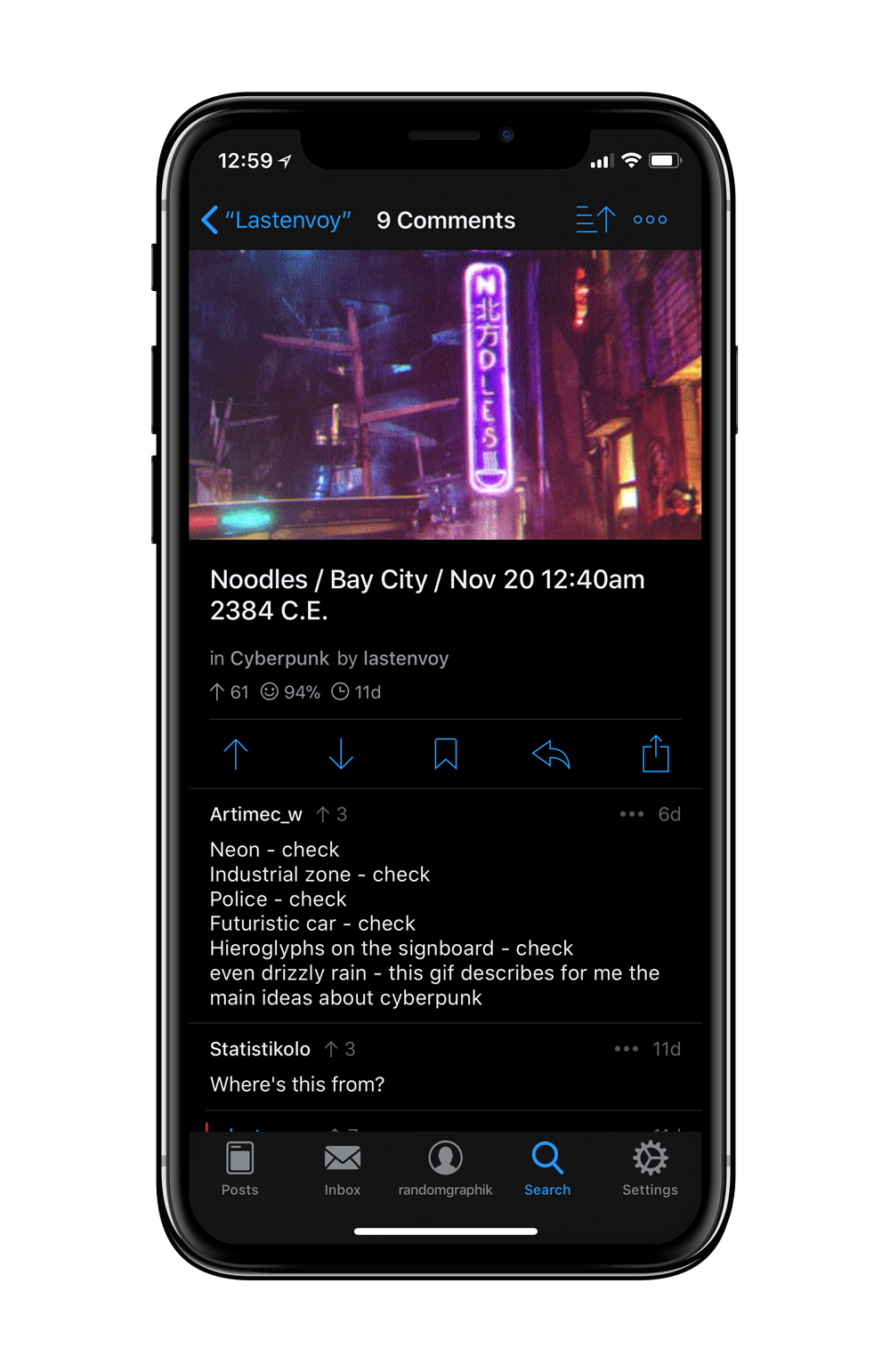890x1372 pixels.
Task: Upvote the Noodles post
Action: click(236, 755)
